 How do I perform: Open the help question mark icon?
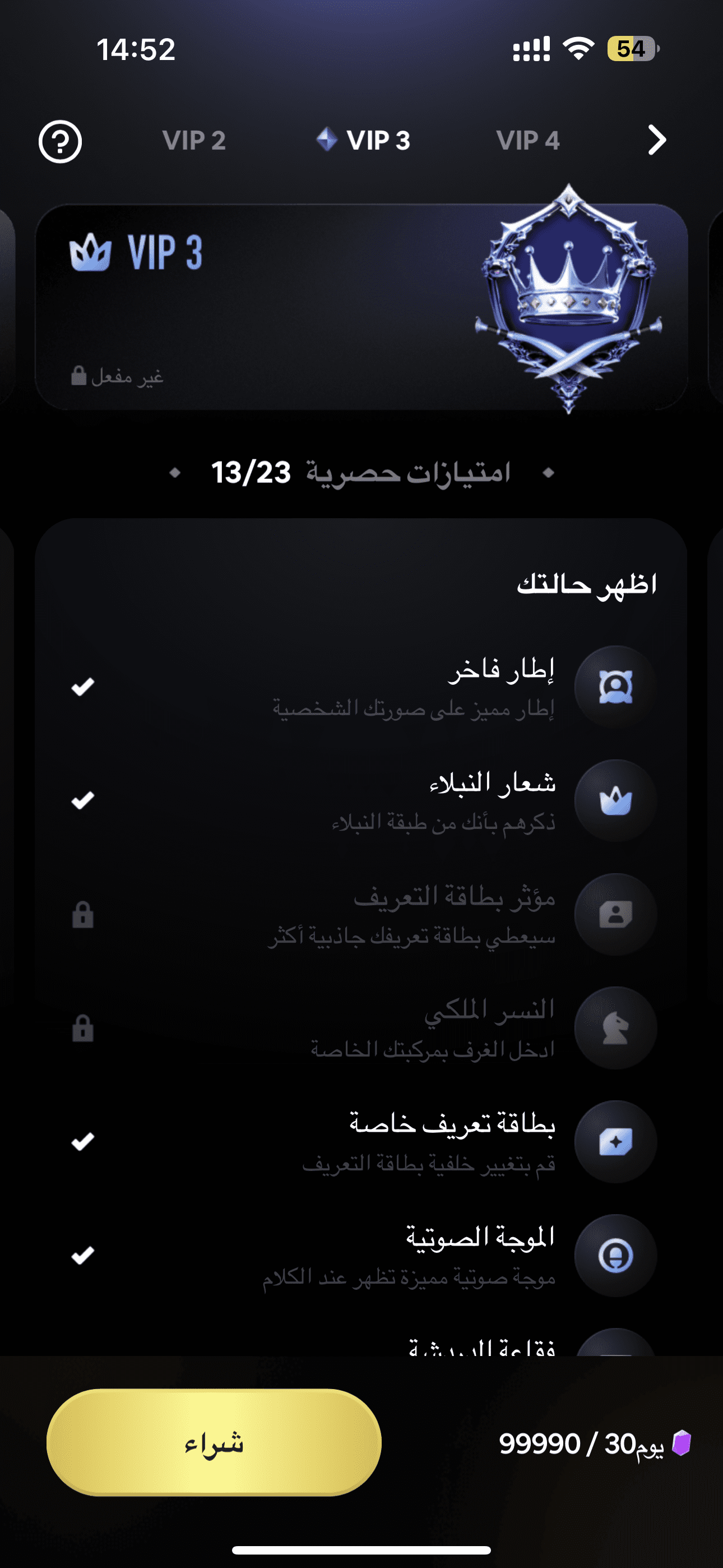59,141
